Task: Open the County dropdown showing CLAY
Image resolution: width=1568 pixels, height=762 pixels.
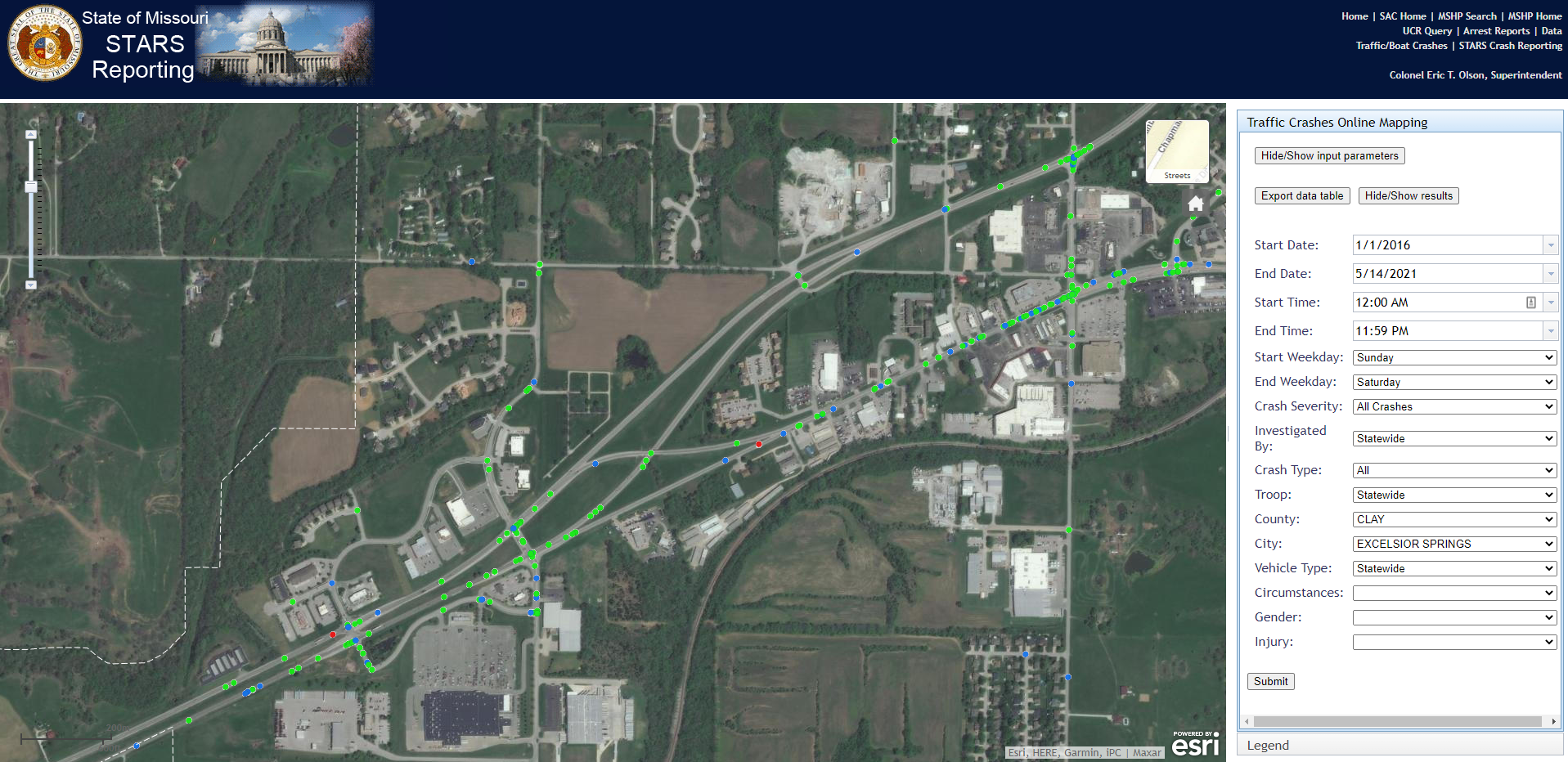Action: (1454, 519)
